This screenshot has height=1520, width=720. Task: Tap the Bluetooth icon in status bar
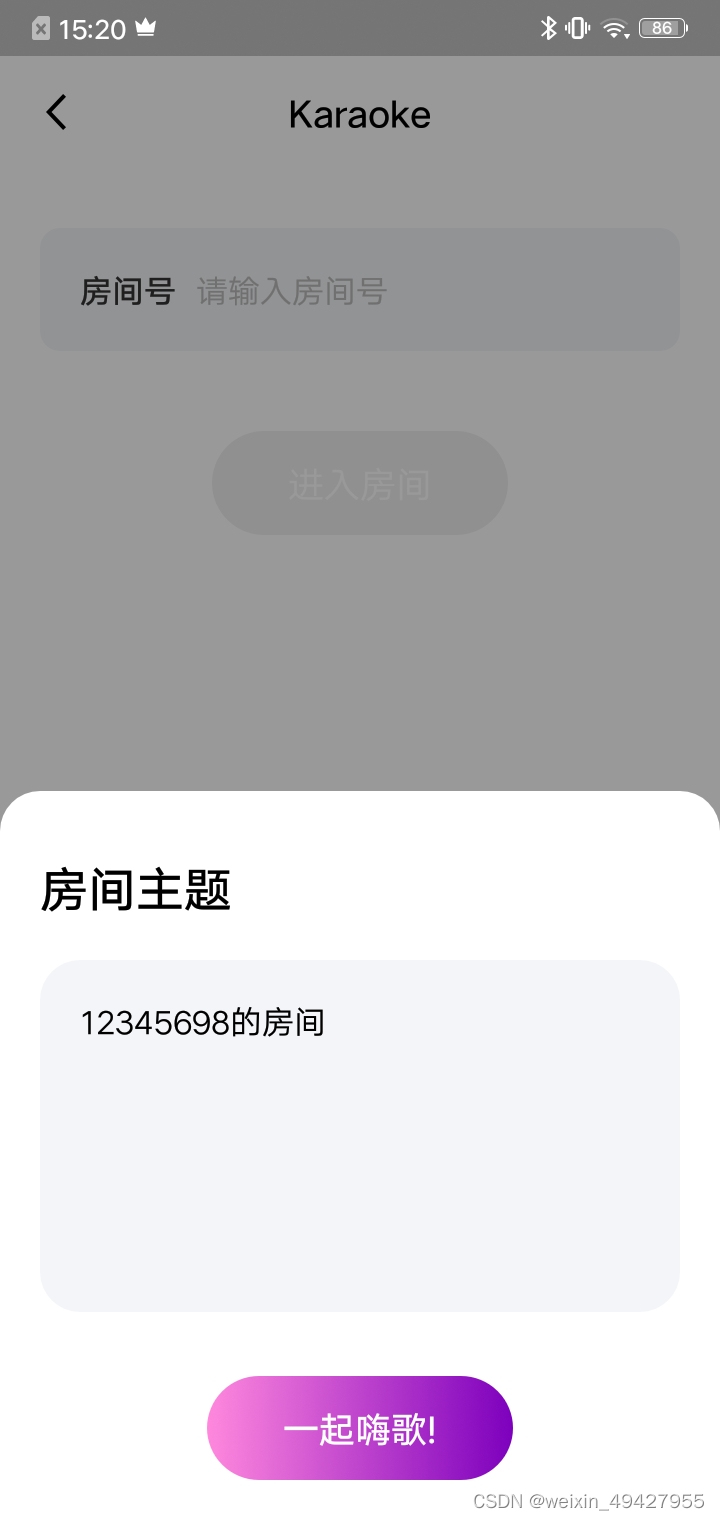click(x=549, y=28)
